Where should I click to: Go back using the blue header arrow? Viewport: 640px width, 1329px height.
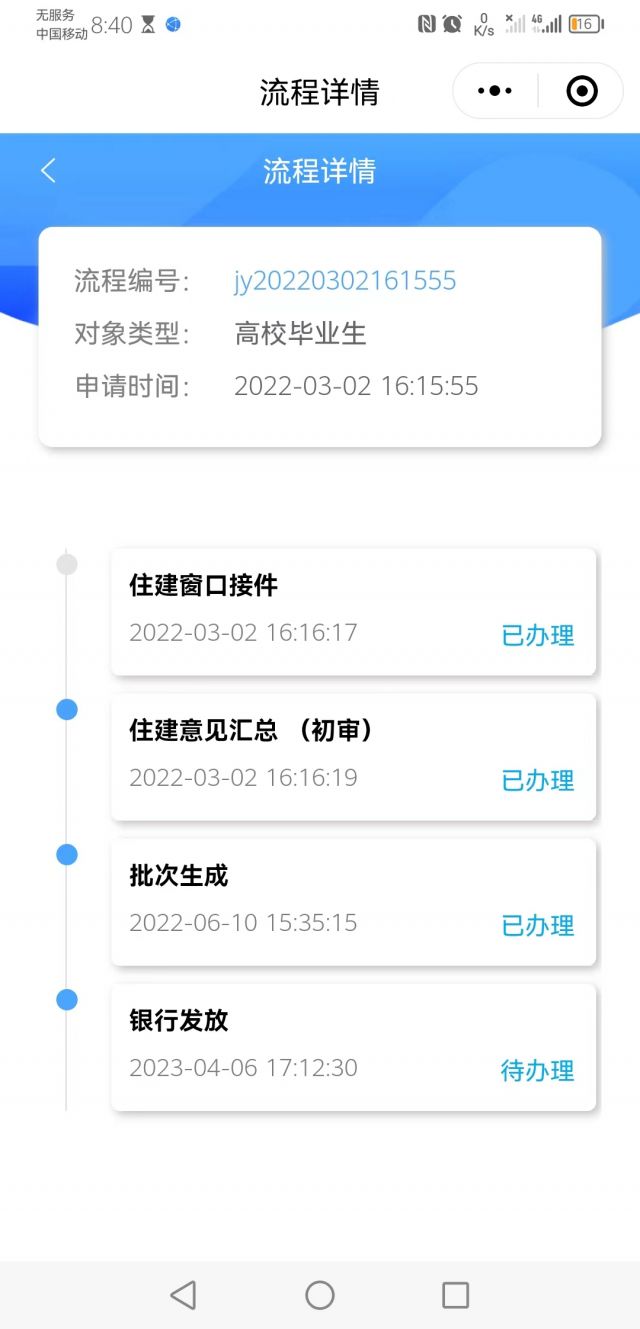tap(48, 171)
